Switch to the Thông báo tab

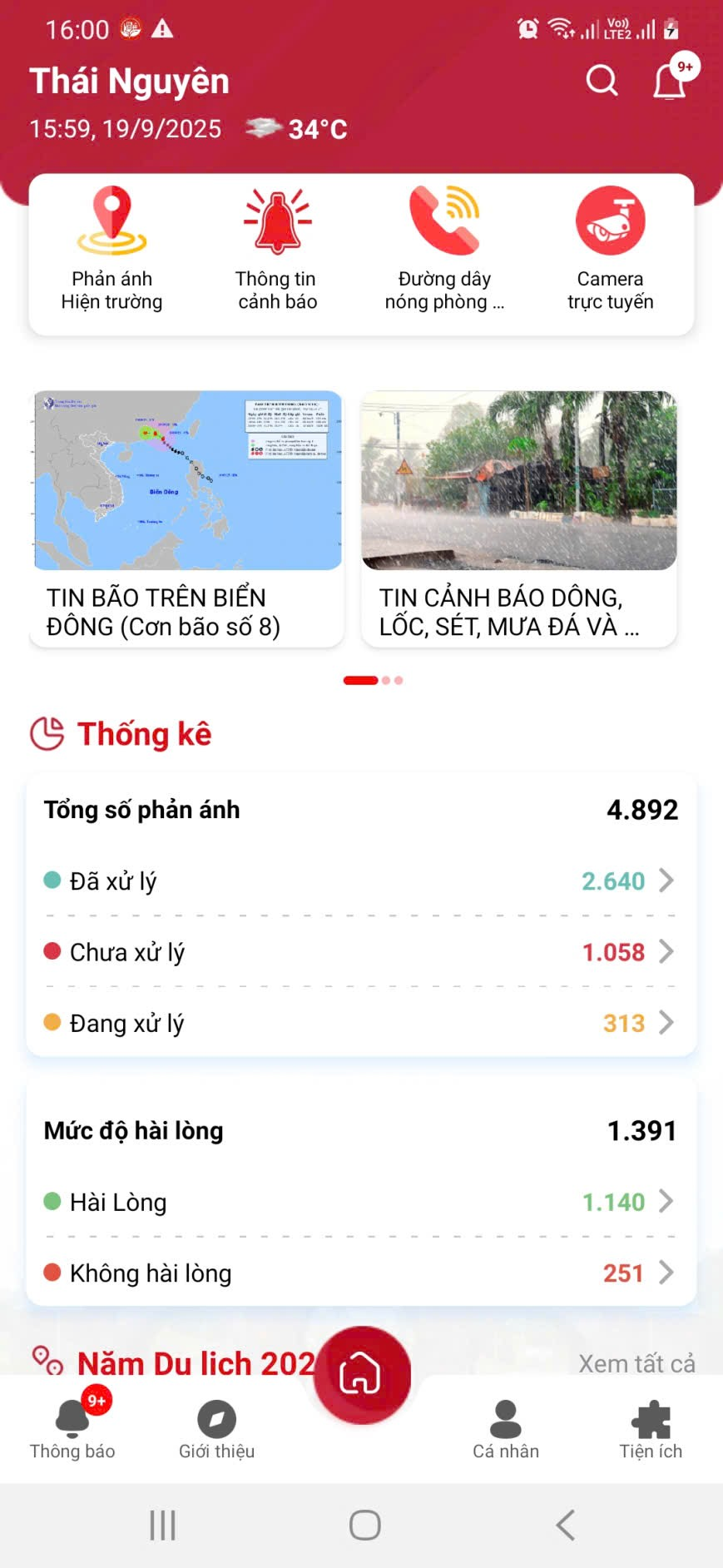(72, 1429)
